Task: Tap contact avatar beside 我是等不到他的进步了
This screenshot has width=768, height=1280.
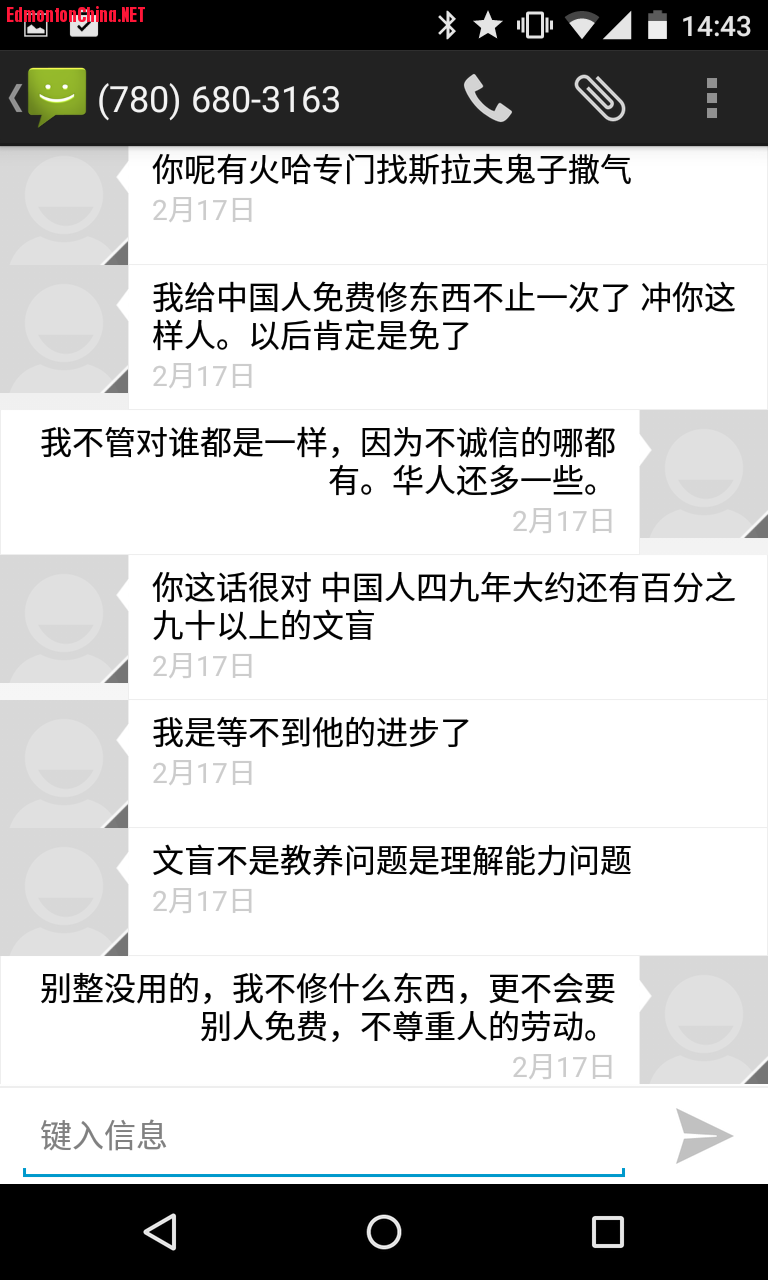Action: (x=64, y=763)
